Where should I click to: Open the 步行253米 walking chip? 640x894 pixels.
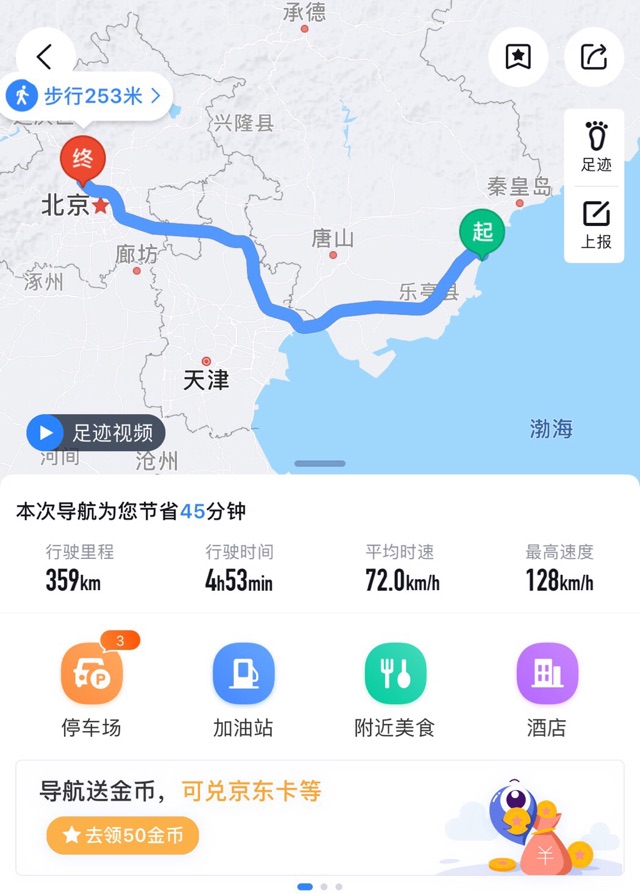[87, 97]
